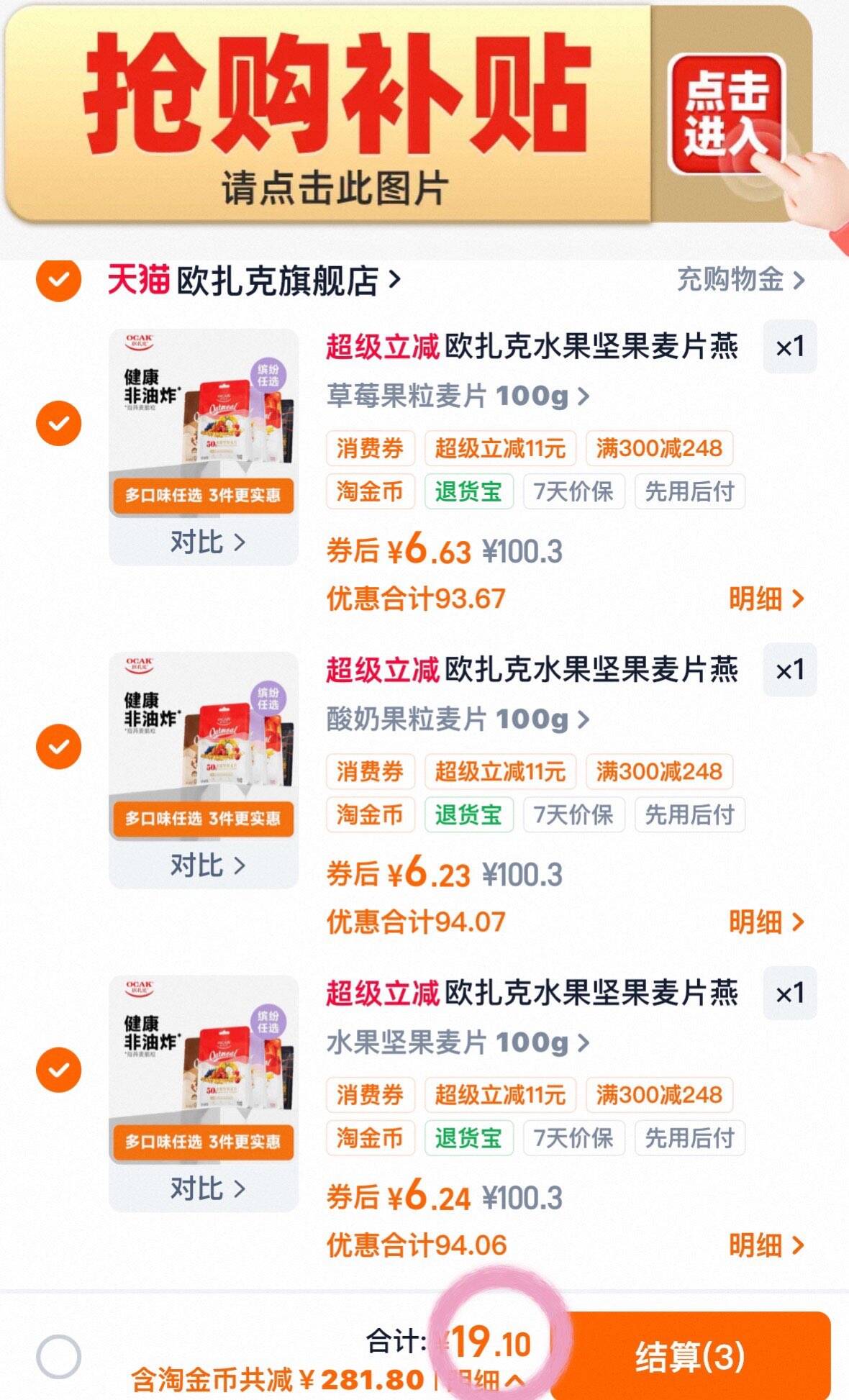Deselect the 酸奶果粒麦片 item checkbox
Screen dimensions: 849x1400
point(58,746)
